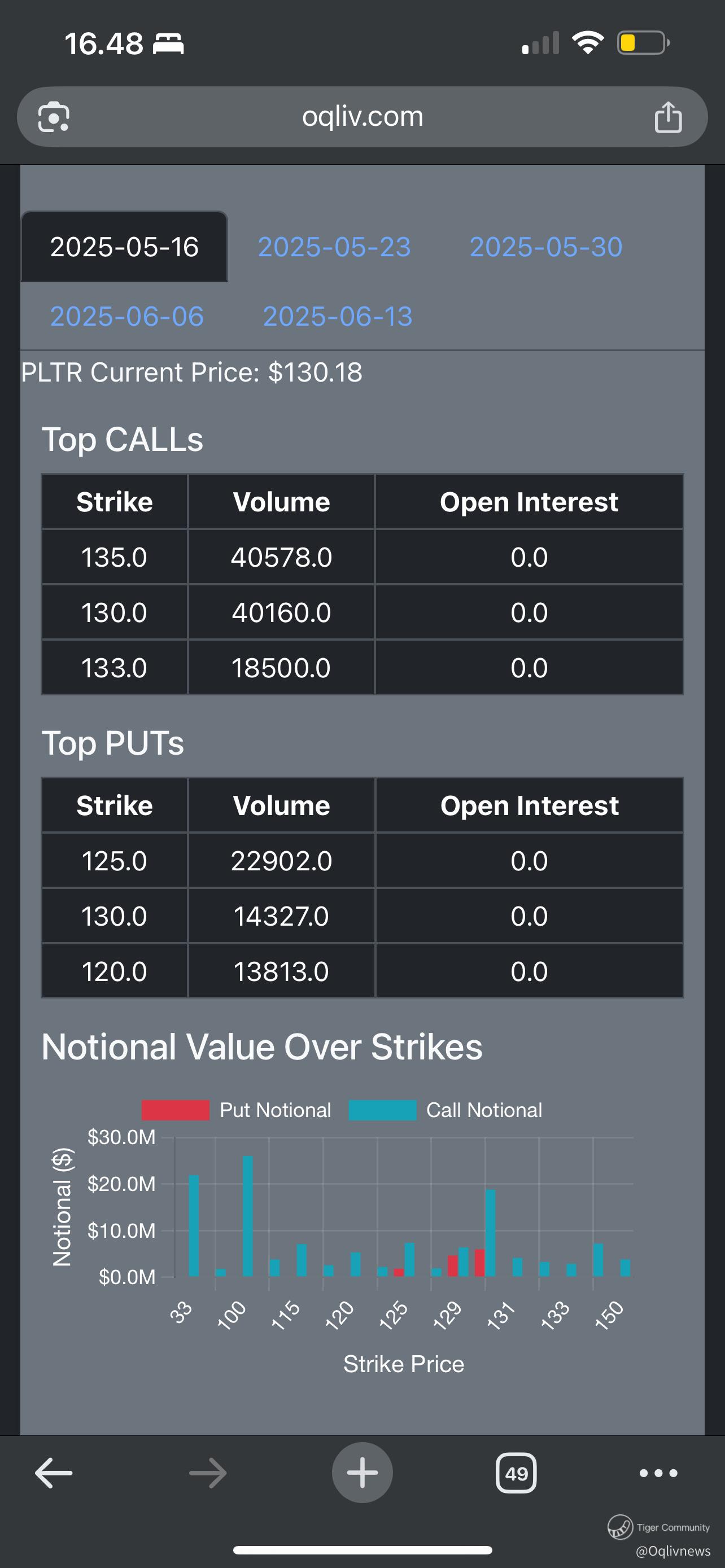This screenshot has height=1568, width=725.
Task: Show the 49 open tabs
Action: pyautogui.click(x=516, y=1473)
